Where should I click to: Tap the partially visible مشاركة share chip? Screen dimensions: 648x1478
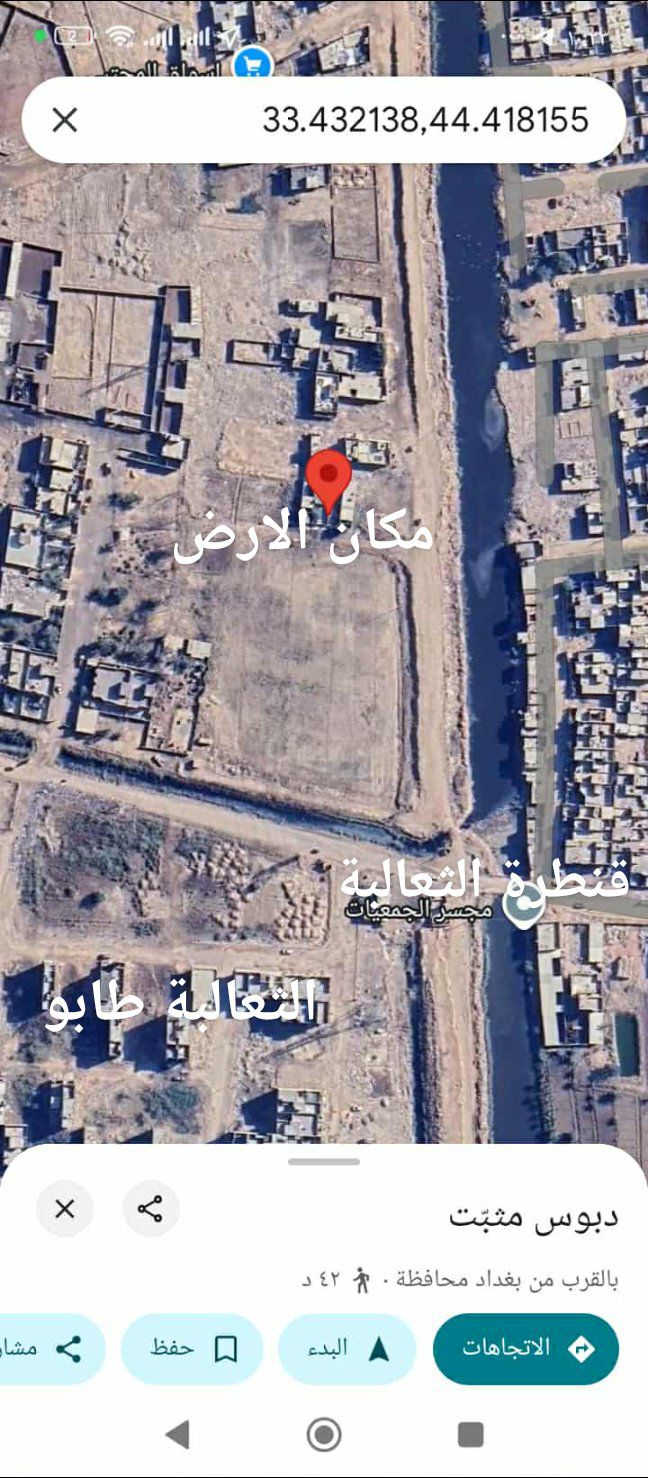tap(45, 1348)
